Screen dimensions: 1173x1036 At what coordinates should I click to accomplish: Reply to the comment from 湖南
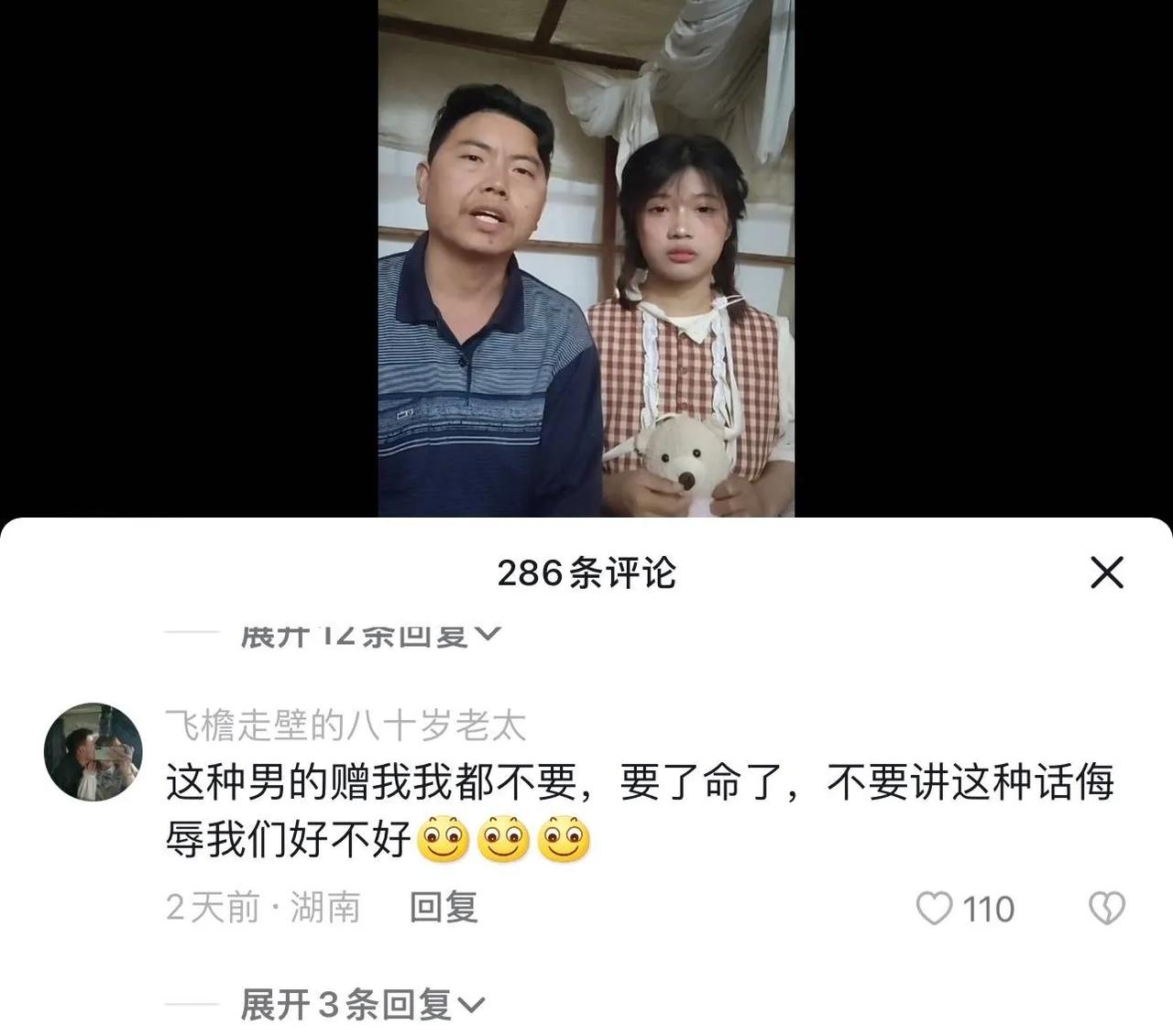point(444,908)
